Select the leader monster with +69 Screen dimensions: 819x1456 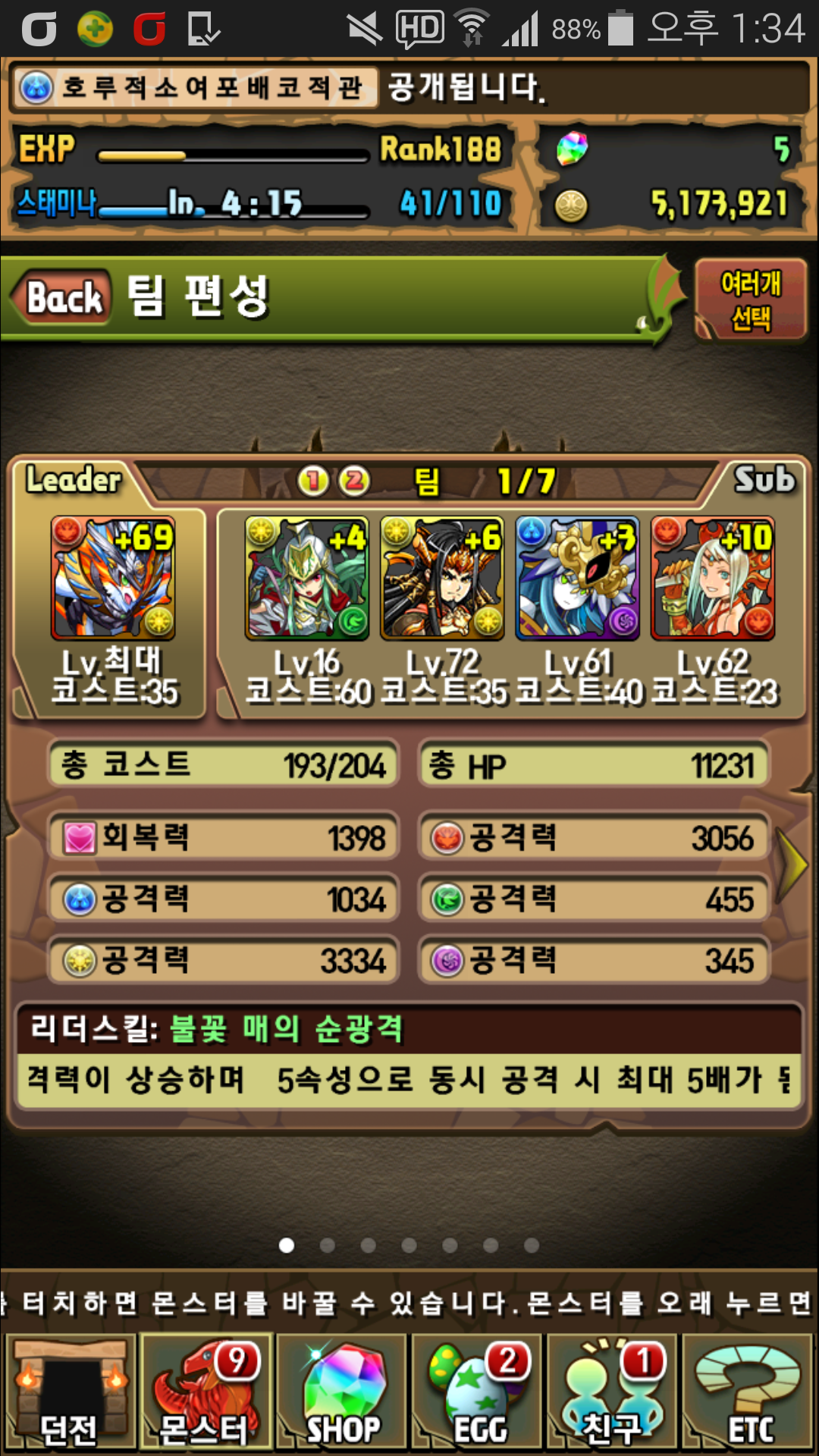113,578
